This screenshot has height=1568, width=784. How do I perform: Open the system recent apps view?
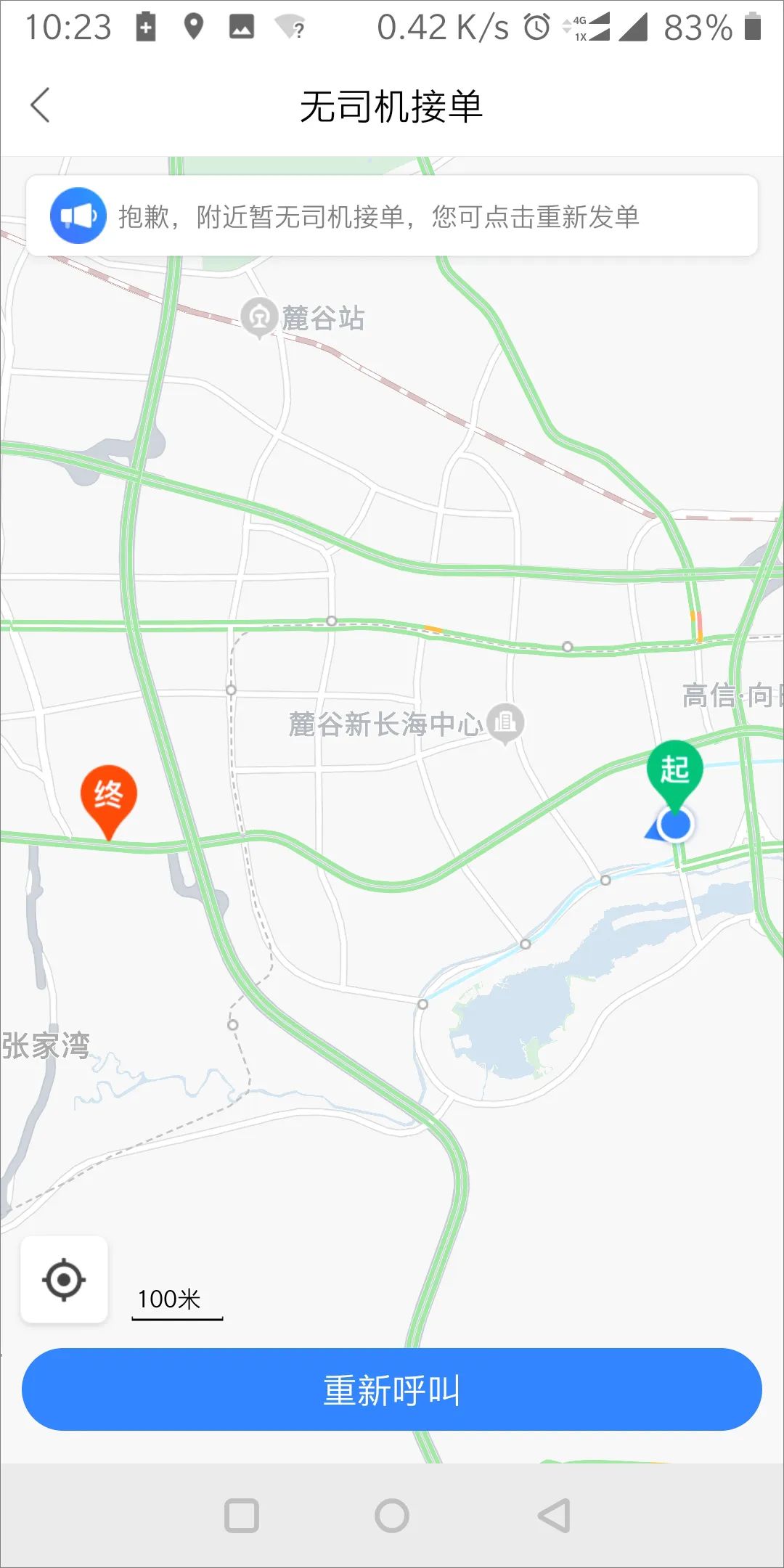click(242, 1516)
